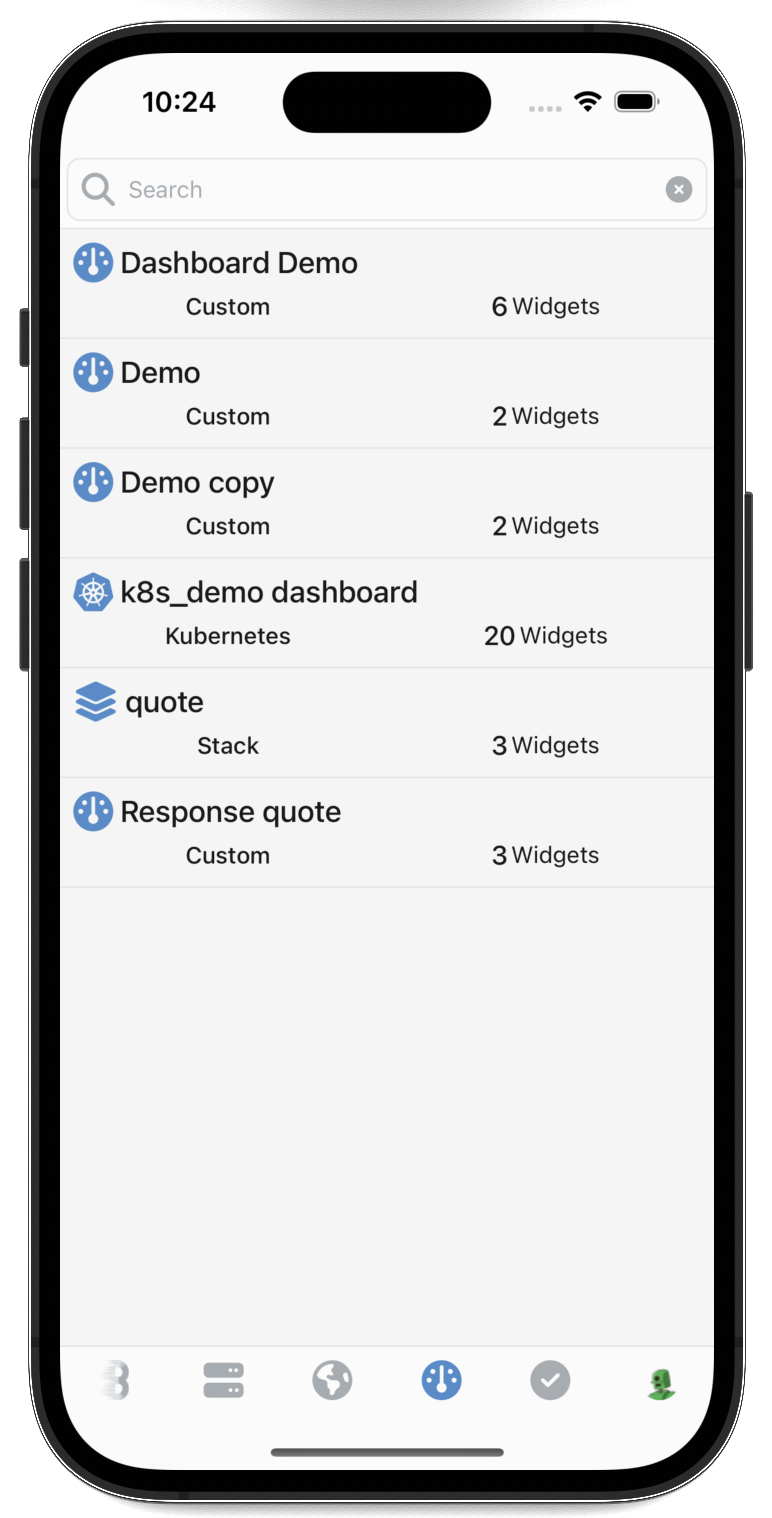Image resolution: width=772 pixels, height=1518 pixels.
Task: Switch to the first bottom tab
Action: coord(115,1381)
